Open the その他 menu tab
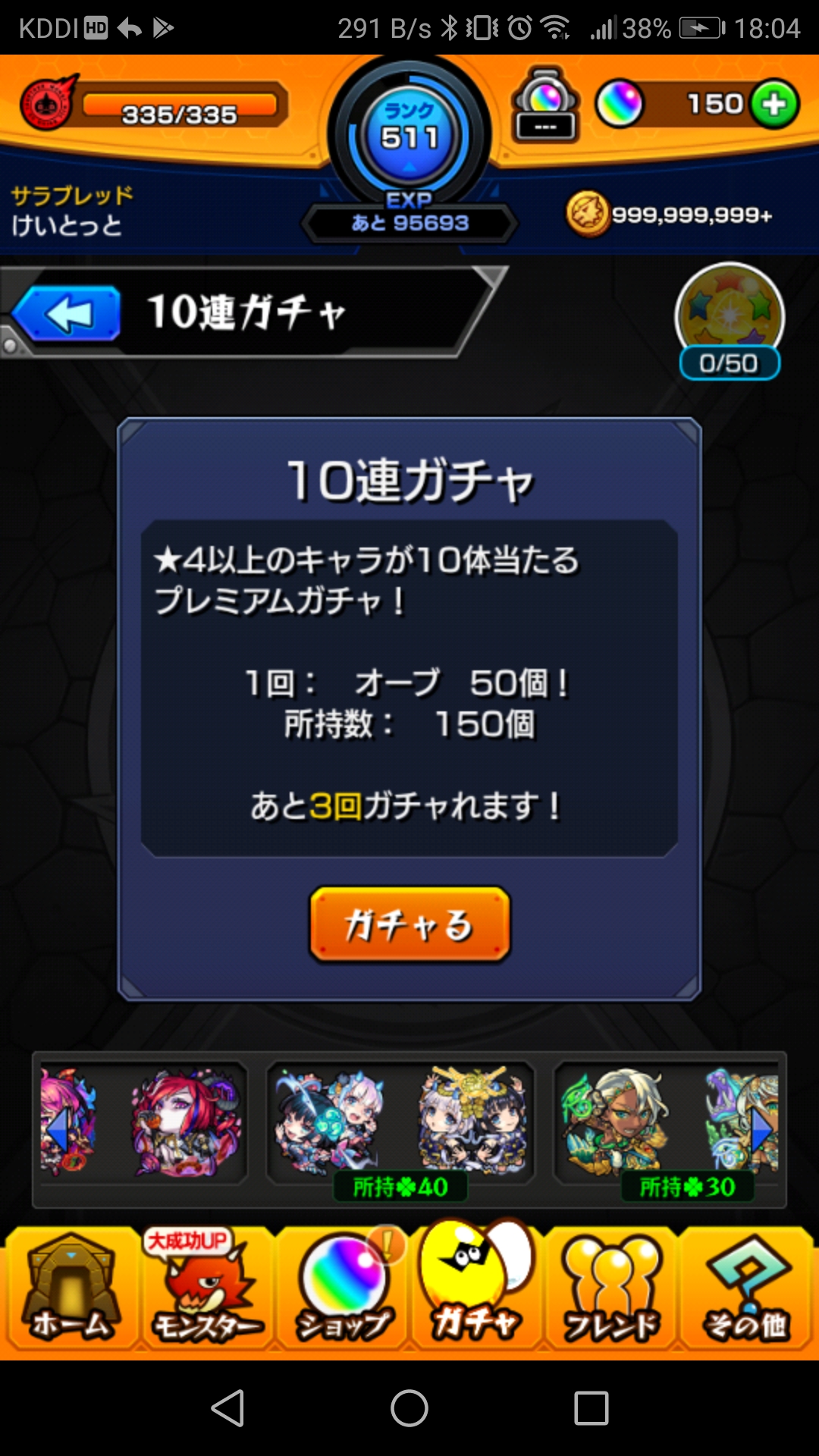This screenshot has height=1456, width=819. coord(746,1289)
